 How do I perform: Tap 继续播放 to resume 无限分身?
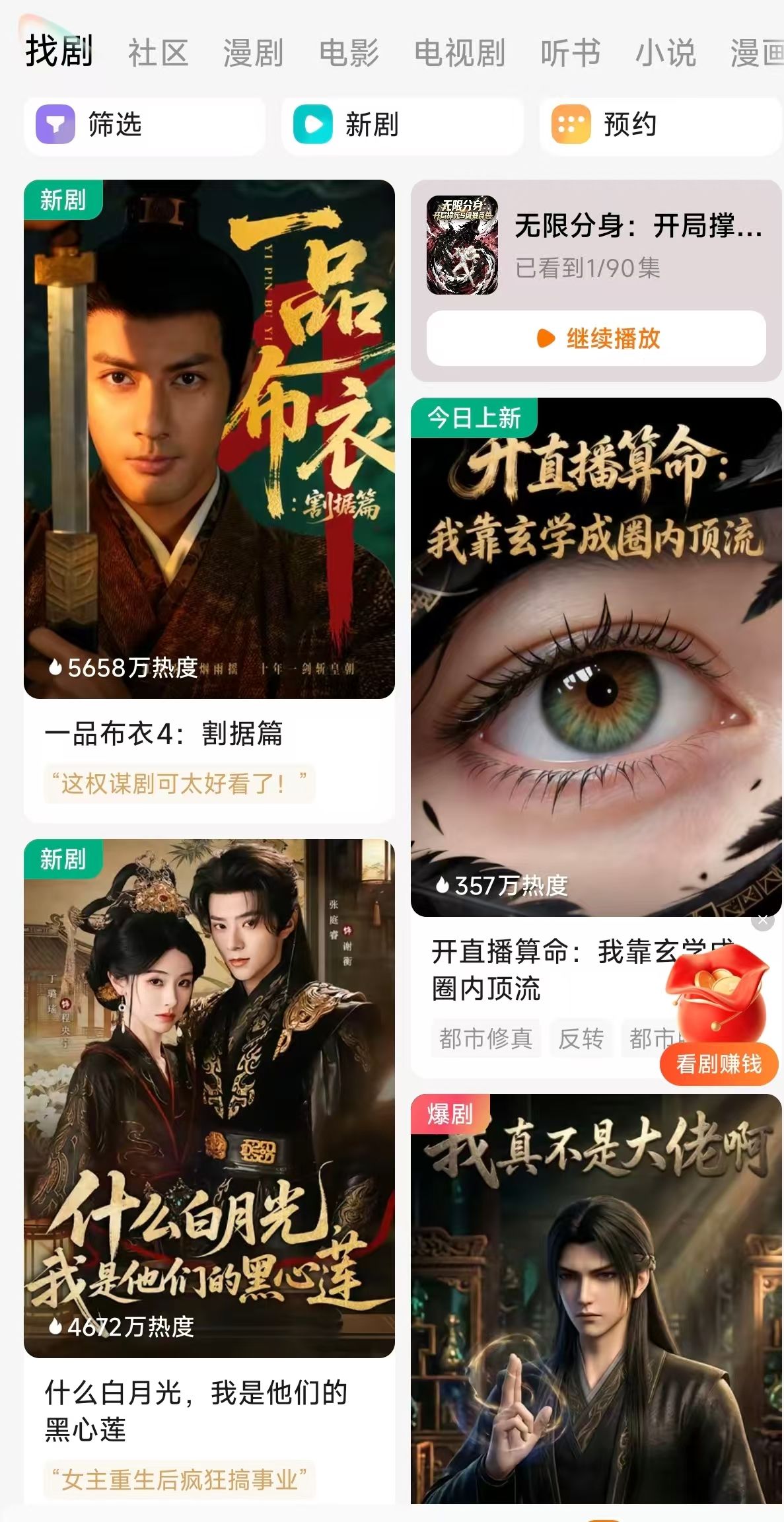[596, 339]
